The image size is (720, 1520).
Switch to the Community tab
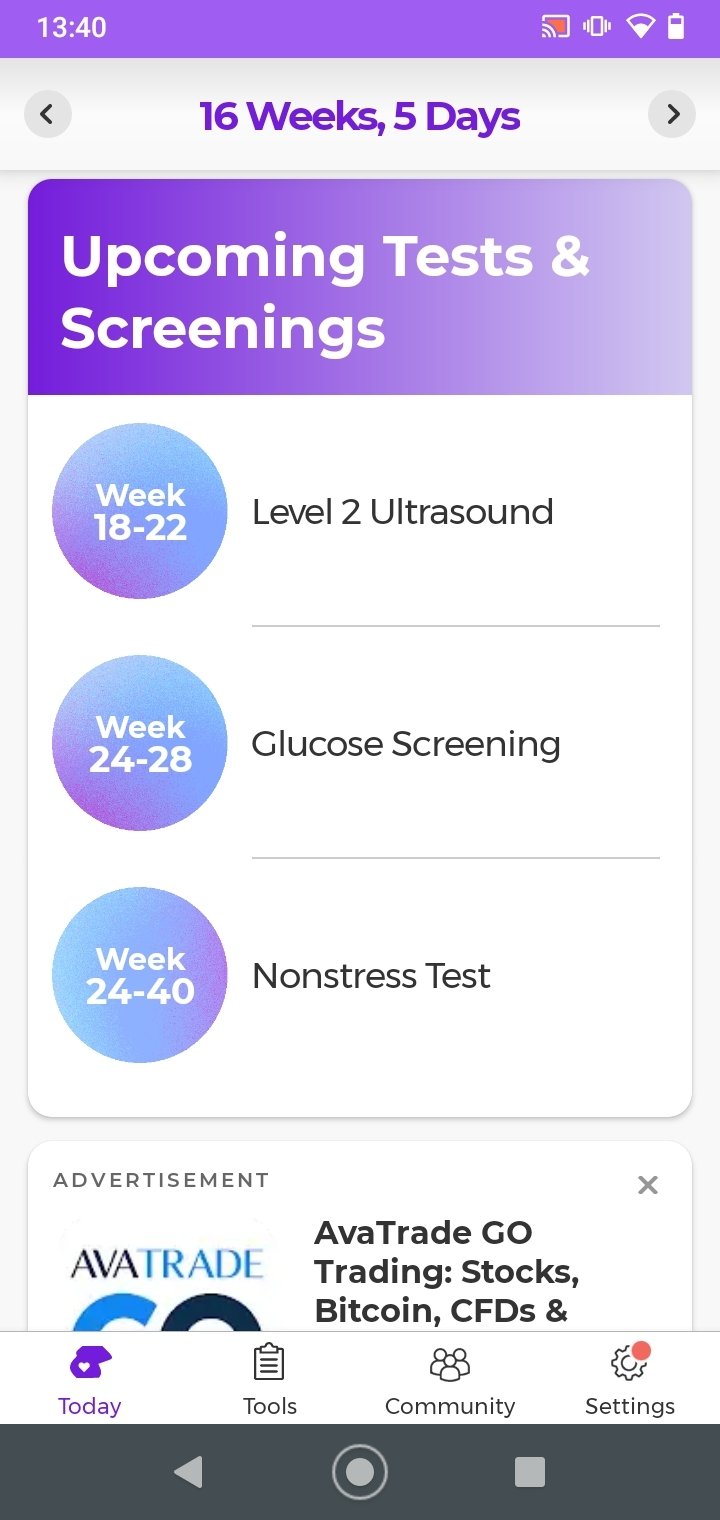(450, 1379)
